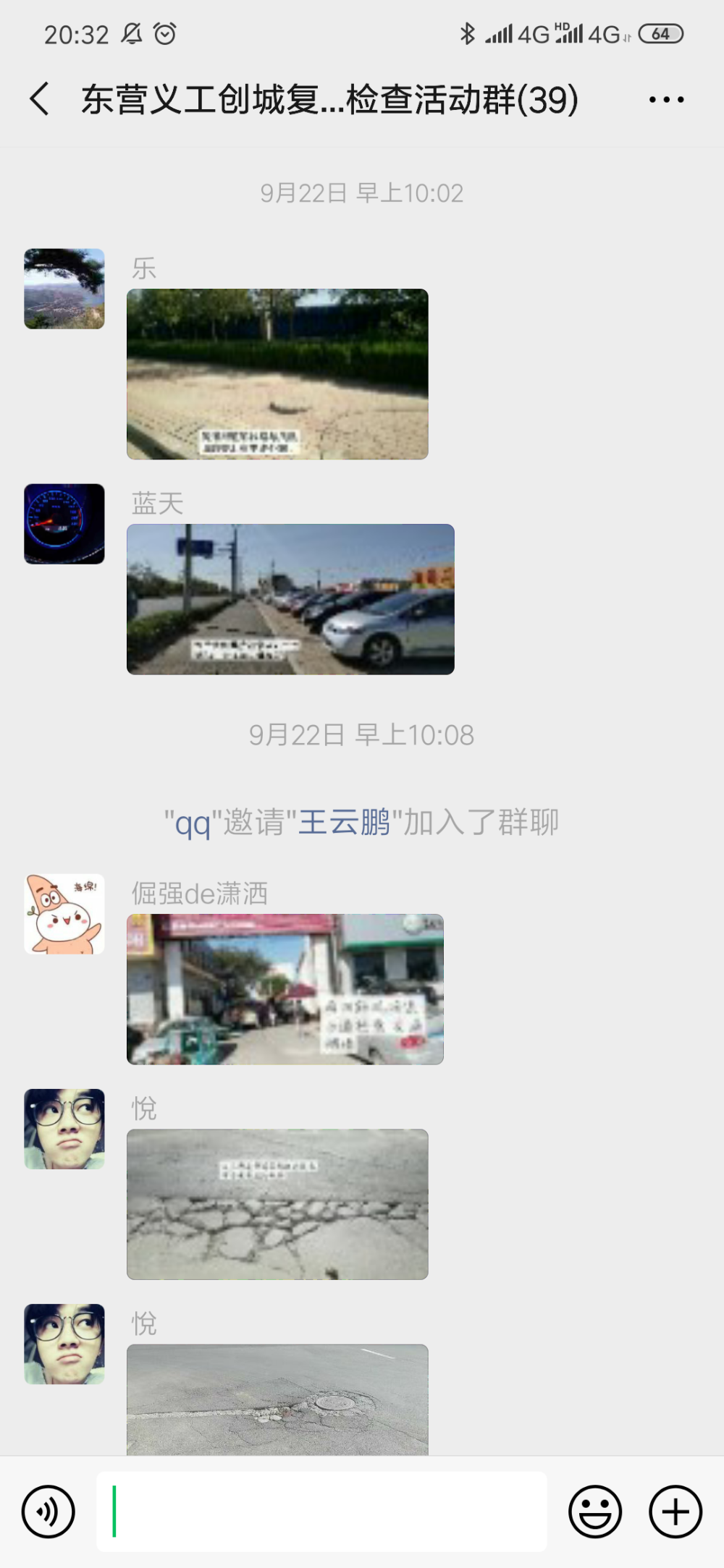Tap 乐's profile avatar
The image size is (724, 1568).
point(64,289)
